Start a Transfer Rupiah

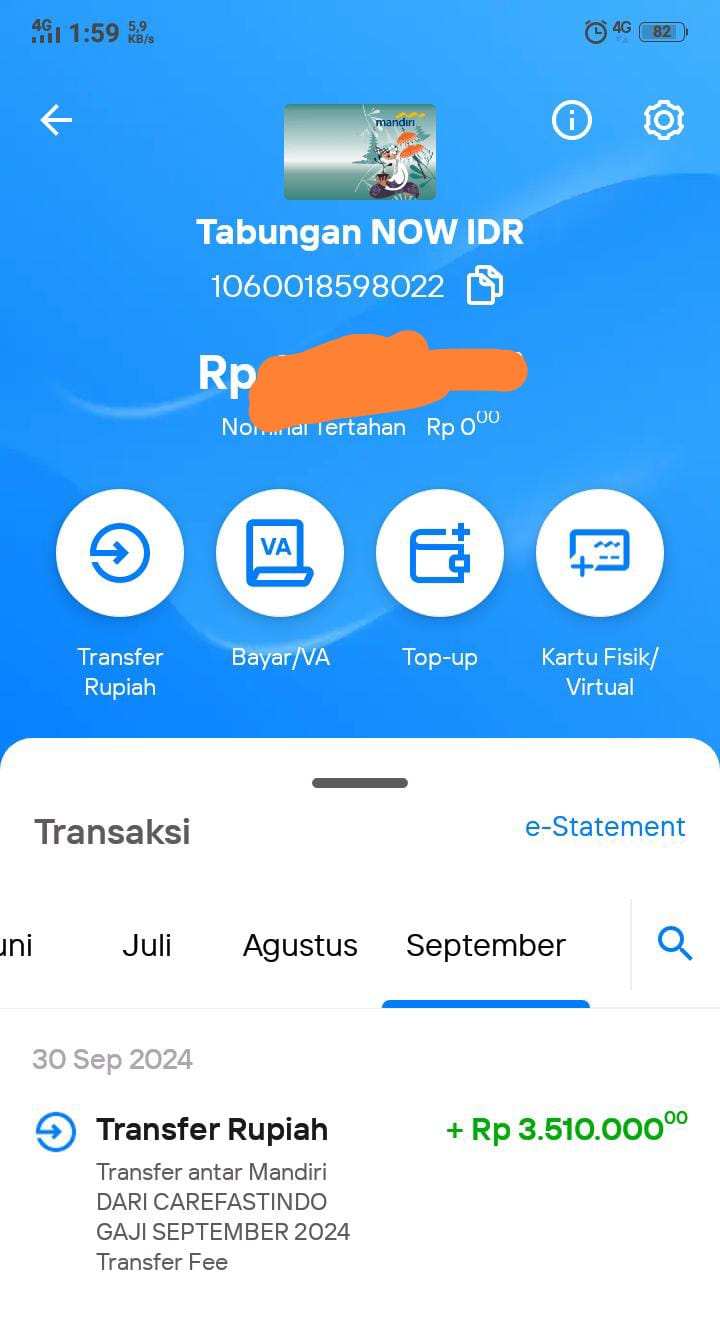pyautogui.click(x=120, y=552)
